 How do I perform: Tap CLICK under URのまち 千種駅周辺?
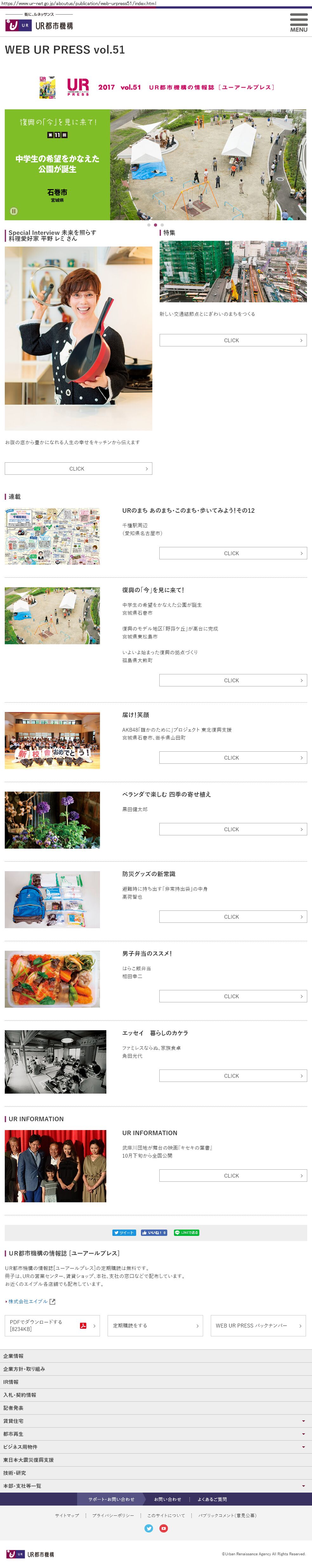(233, 553)
